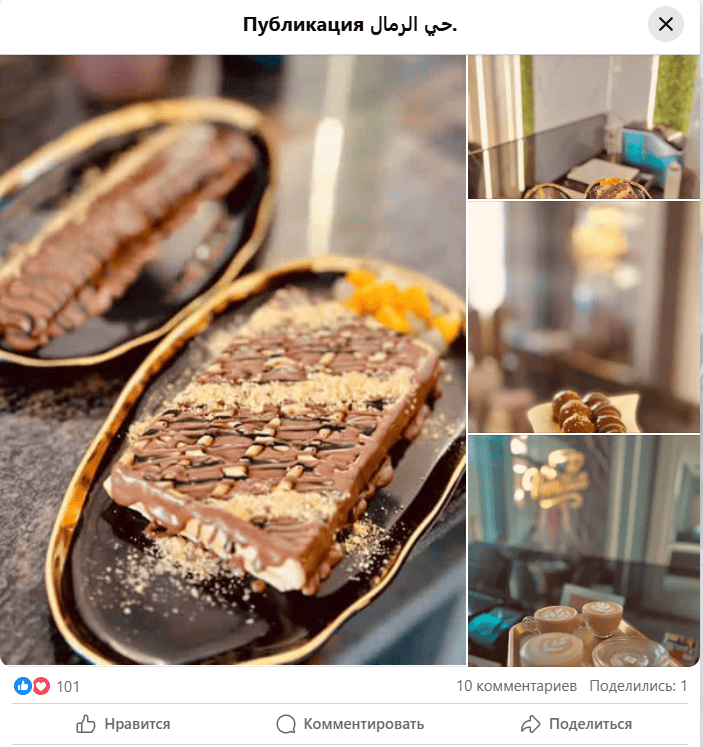
Task: Open the photo with latte cups
Action: pyautogui.click(x=584, y=550)
